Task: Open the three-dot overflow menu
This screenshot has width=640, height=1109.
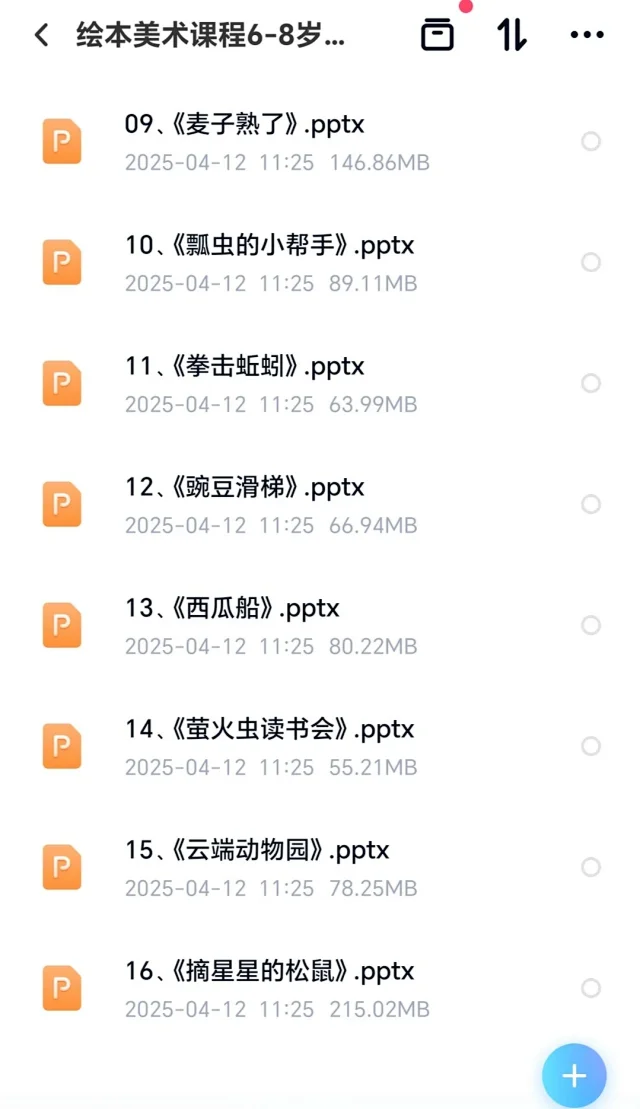Action: pos(587,35)
